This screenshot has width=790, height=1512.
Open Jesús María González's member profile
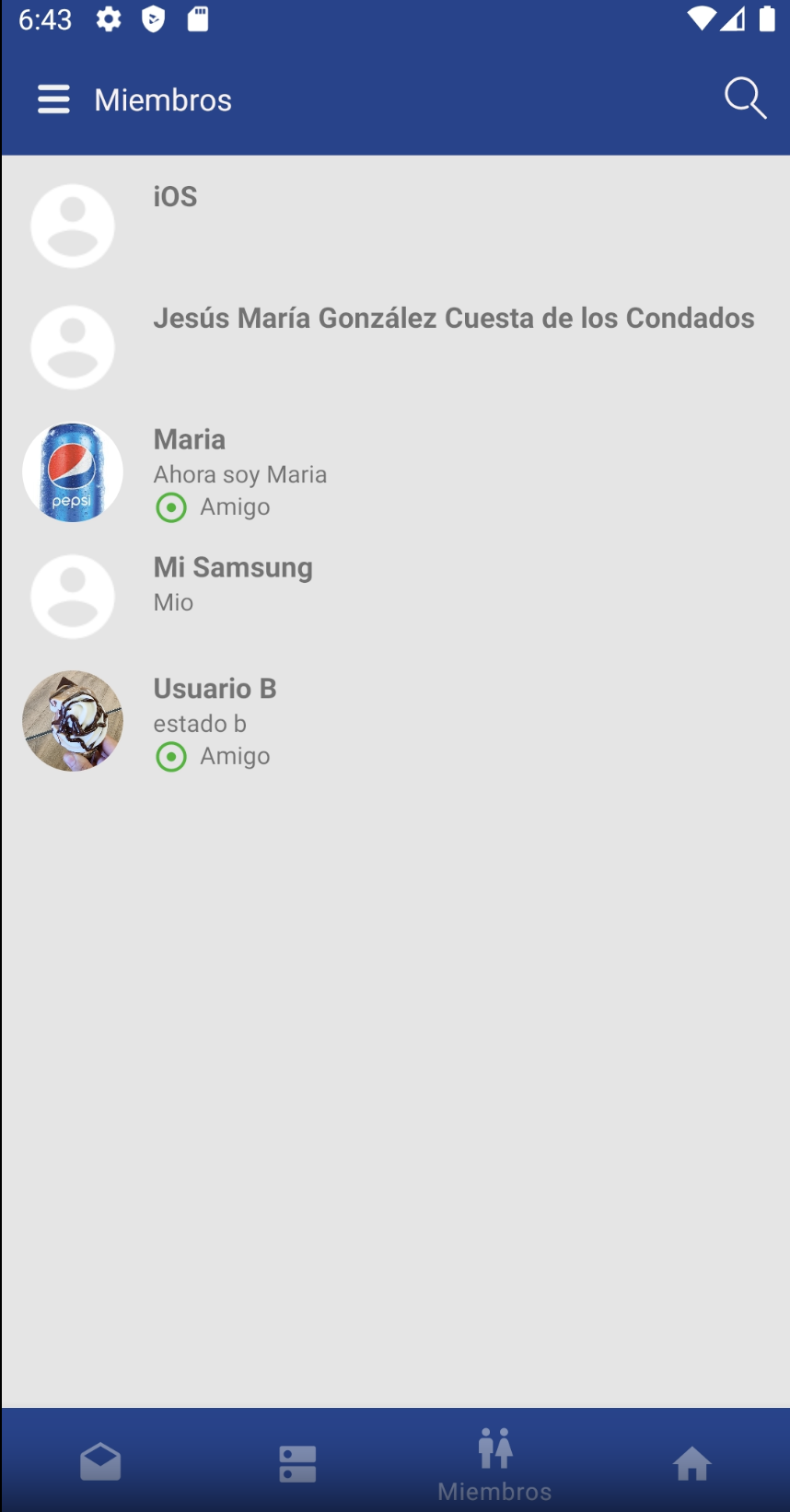pos(395,347)
